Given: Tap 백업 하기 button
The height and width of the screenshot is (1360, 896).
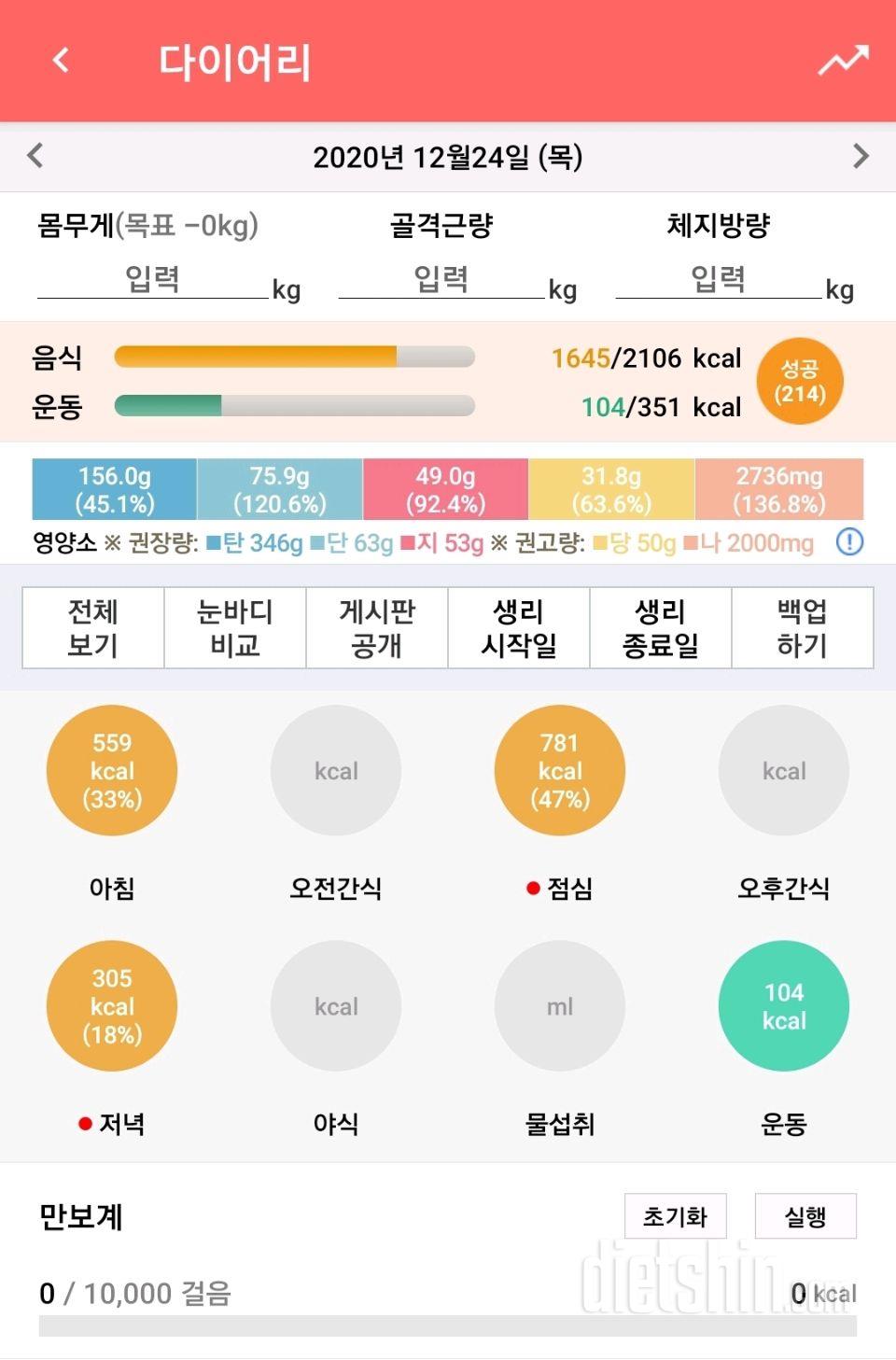Looking at the screenshot, I should click(803, 628).
